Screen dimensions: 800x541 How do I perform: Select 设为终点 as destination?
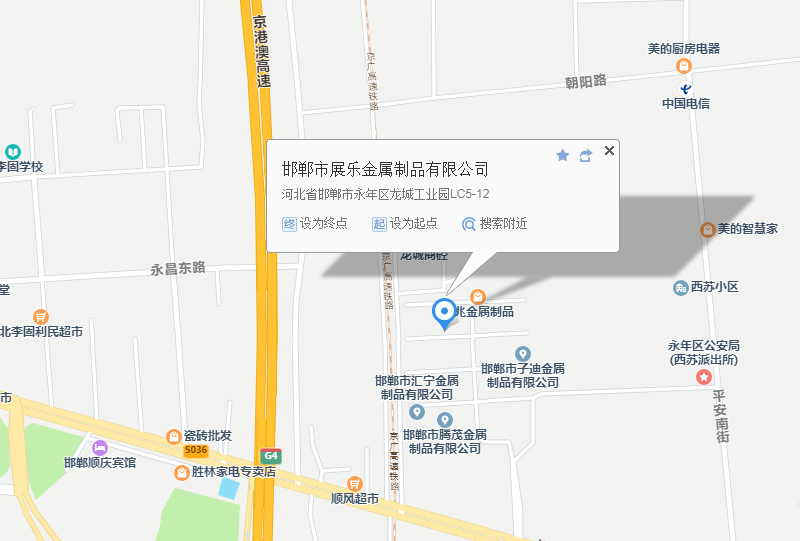point(315,224)
